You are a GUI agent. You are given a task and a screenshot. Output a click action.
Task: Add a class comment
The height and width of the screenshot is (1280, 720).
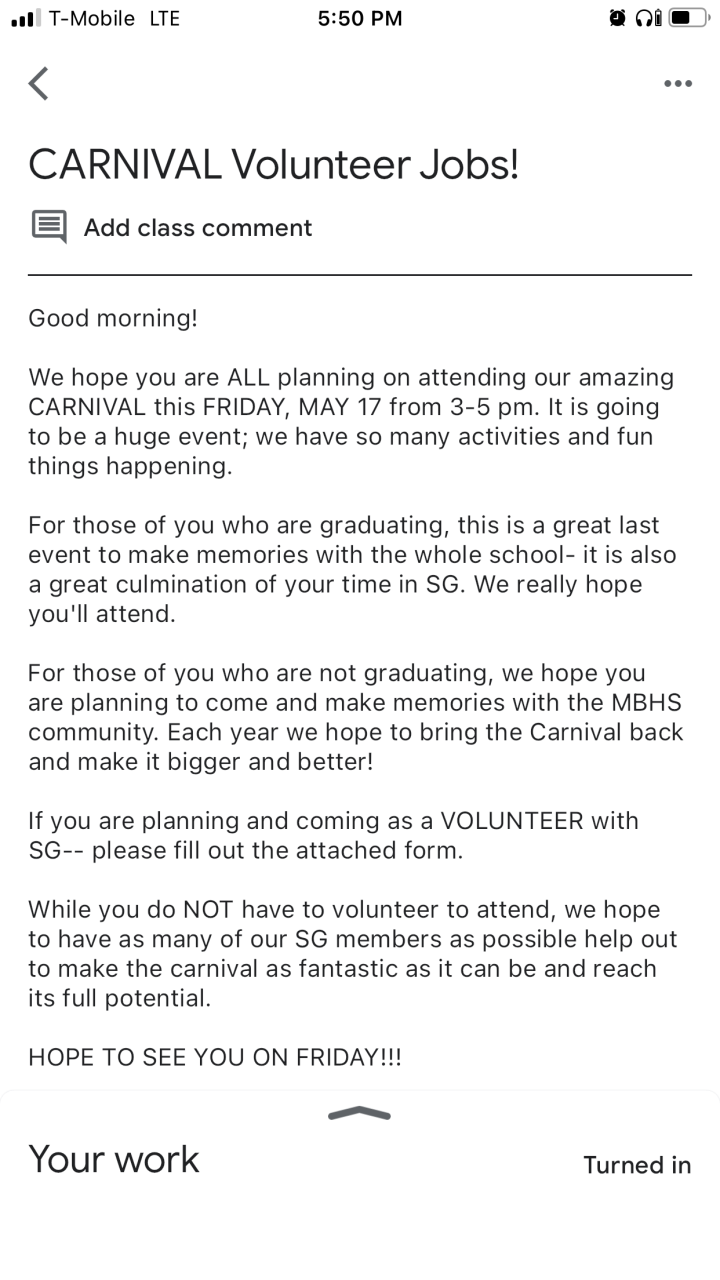point(197,228)
